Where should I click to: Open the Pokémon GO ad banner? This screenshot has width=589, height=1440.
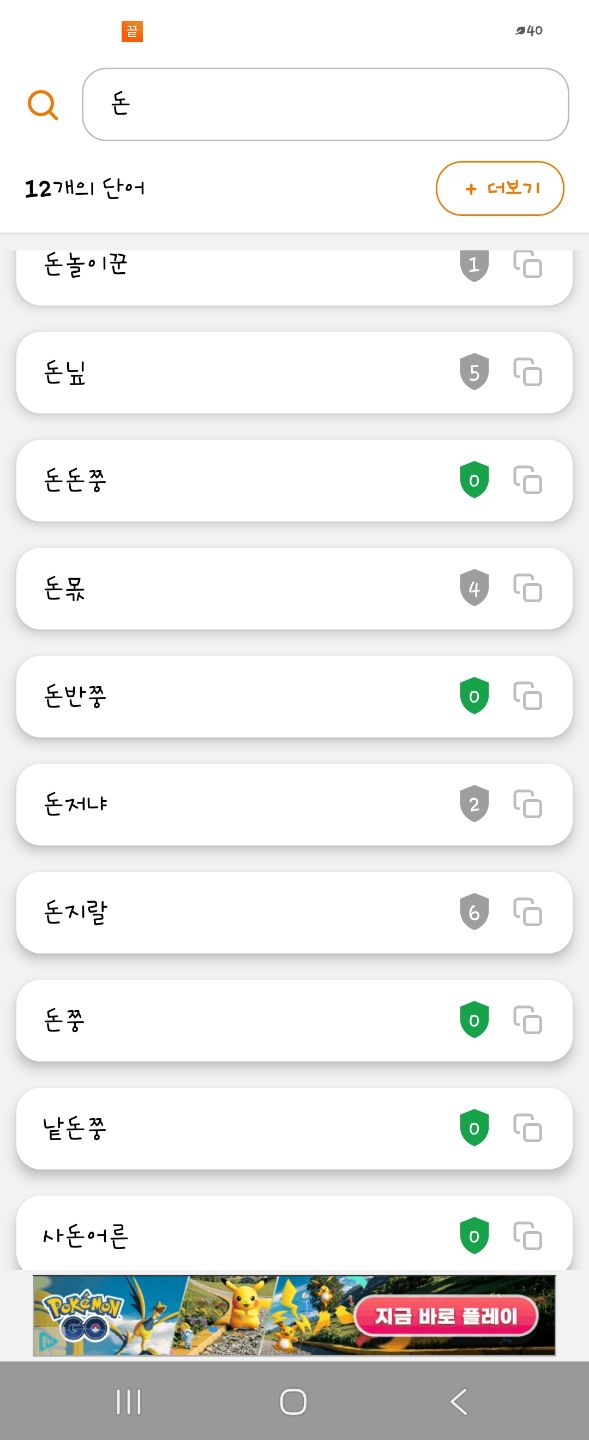click(294, 1315)
